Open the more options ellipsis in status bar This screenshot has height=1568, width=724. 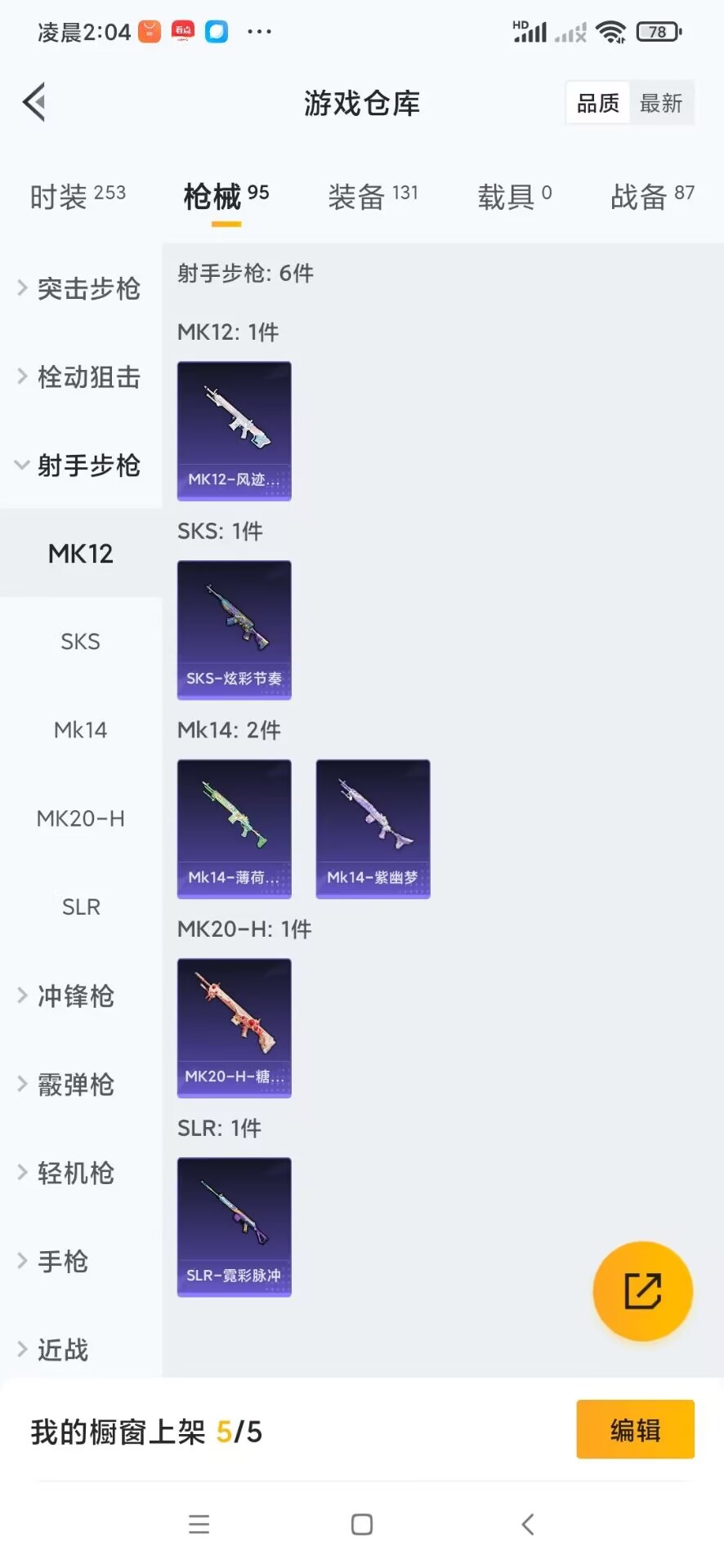[259, 31]
